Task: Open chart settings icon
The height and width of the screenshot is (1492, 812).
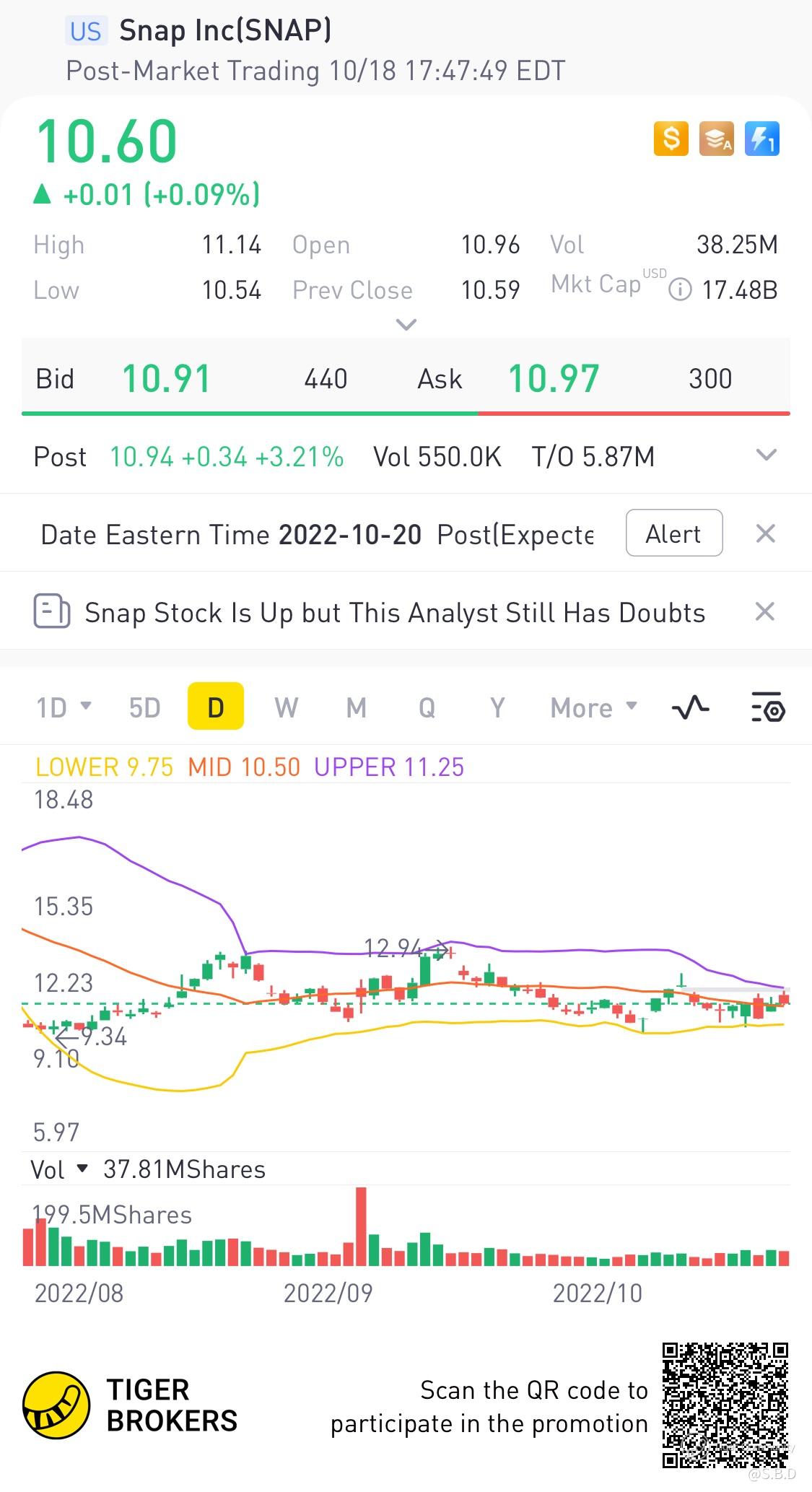Action: pos(767,707)
